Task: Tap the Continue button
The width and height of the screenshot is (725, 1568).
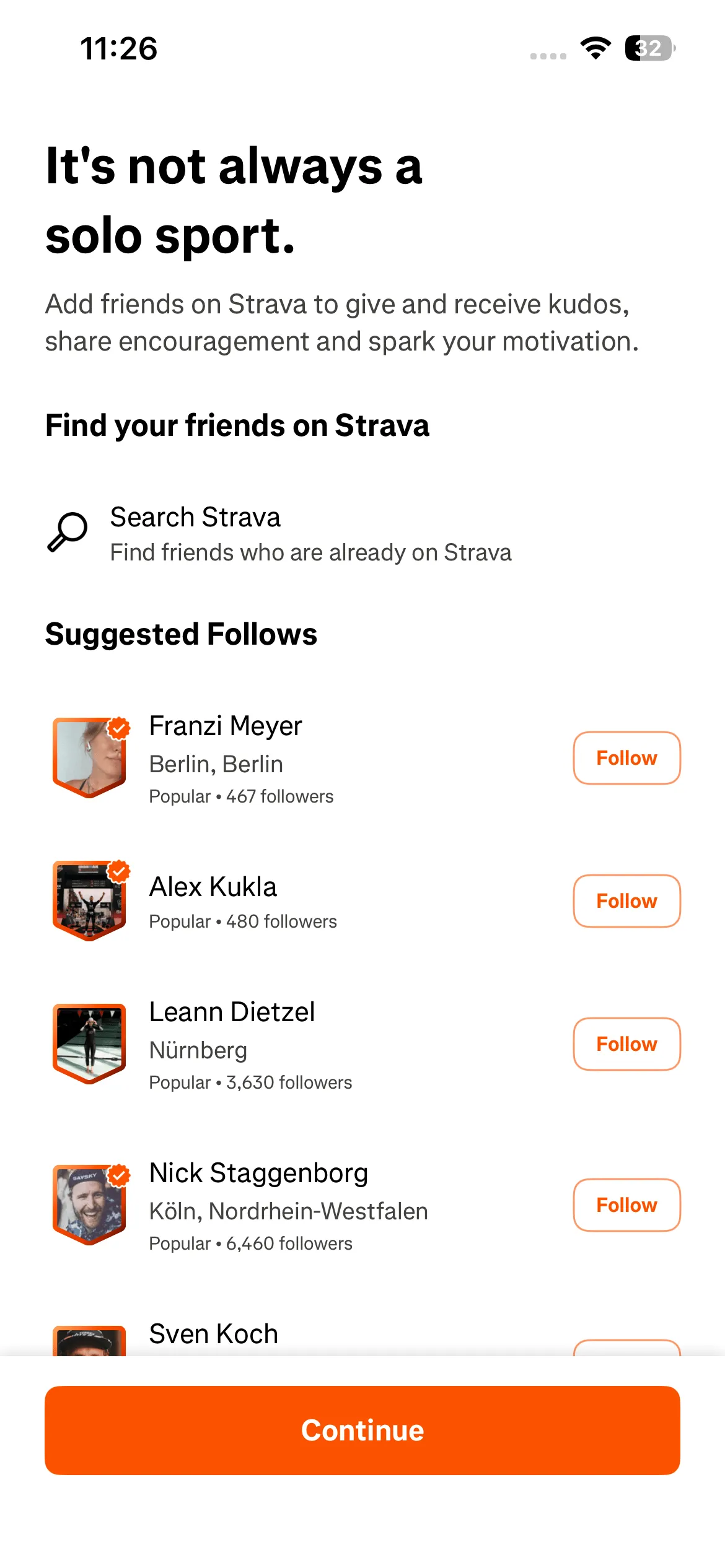Action: (362, 1431)
